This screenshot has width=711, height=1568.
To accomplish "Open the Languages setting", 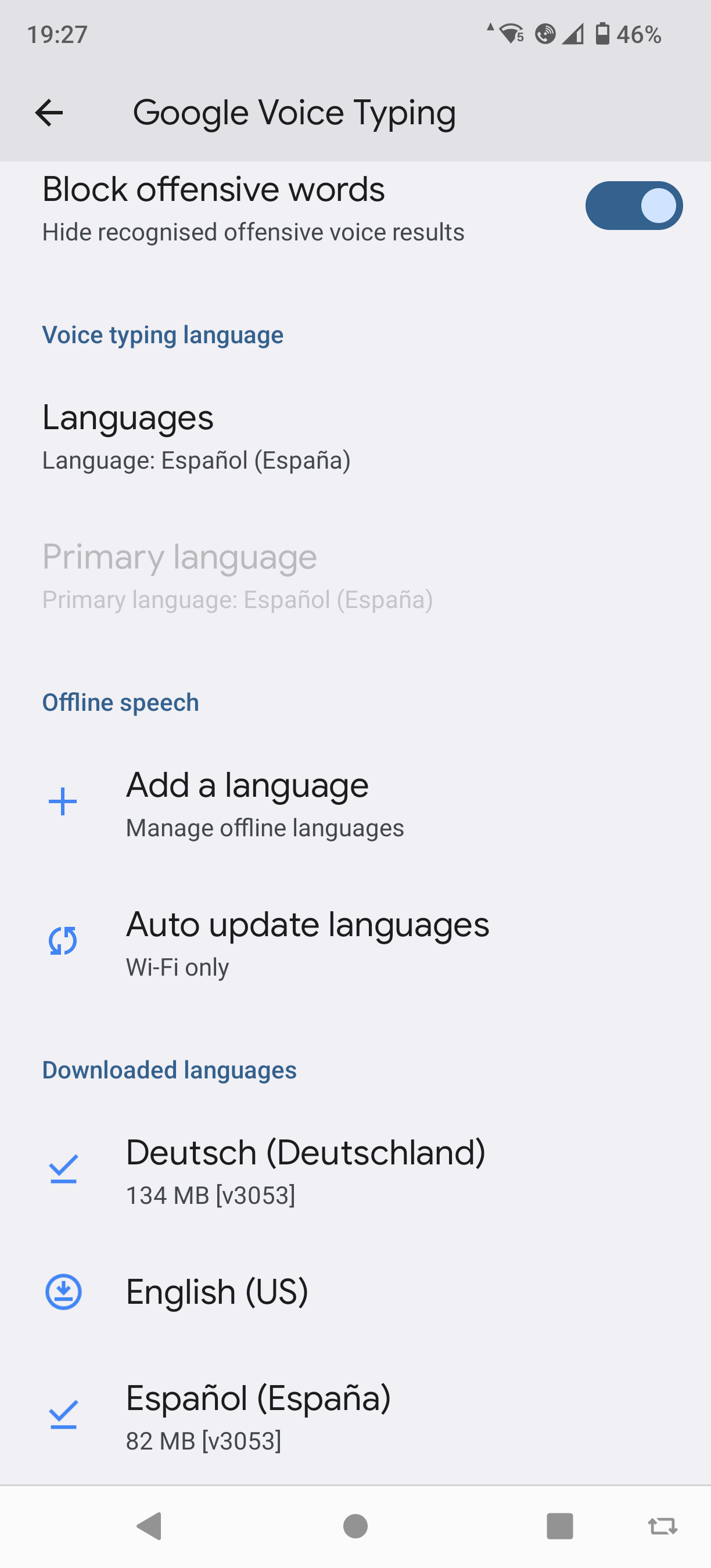I will (x=355, y=438).
